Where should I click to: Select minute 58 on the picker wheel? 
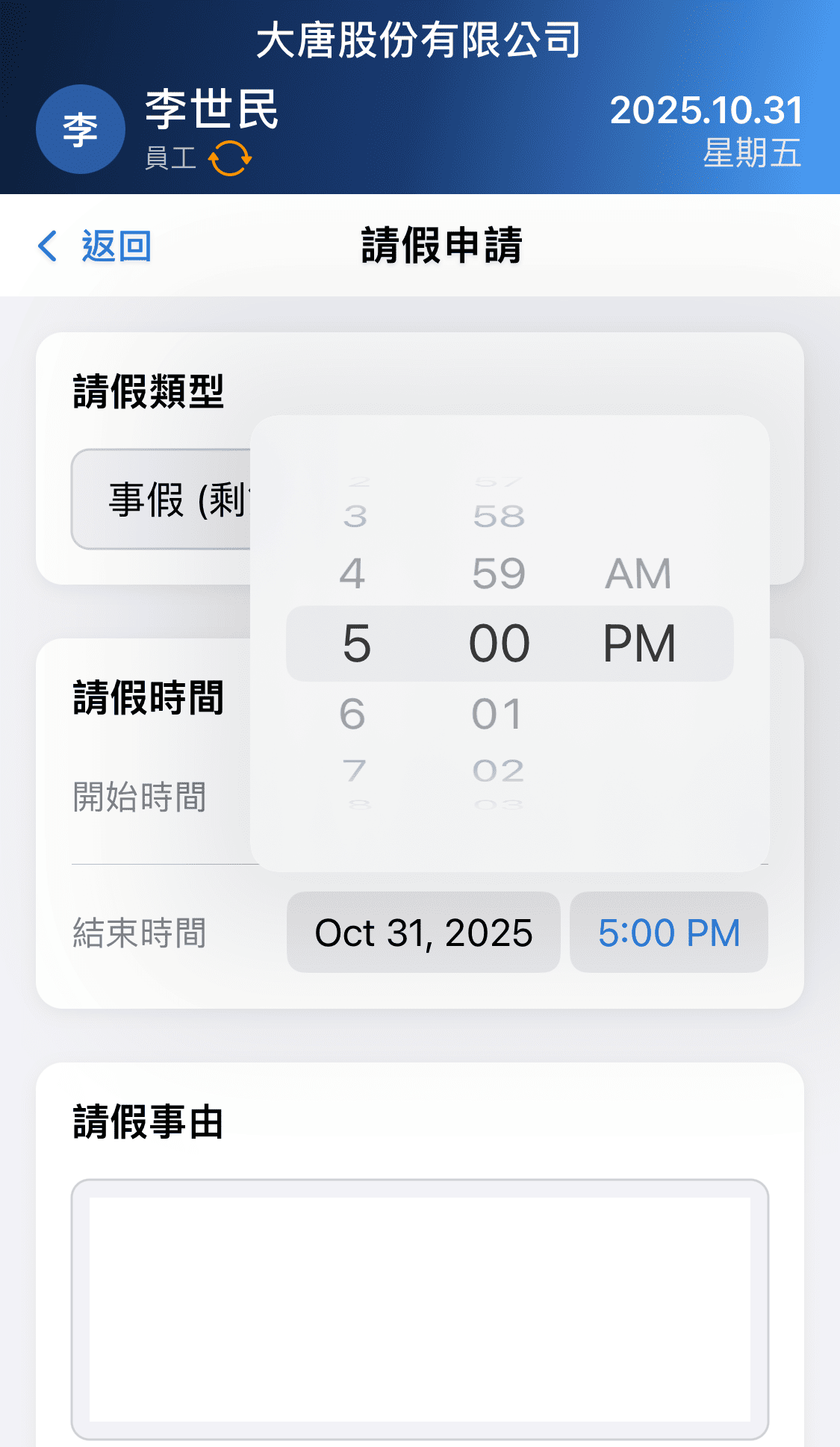click(499, 516)
